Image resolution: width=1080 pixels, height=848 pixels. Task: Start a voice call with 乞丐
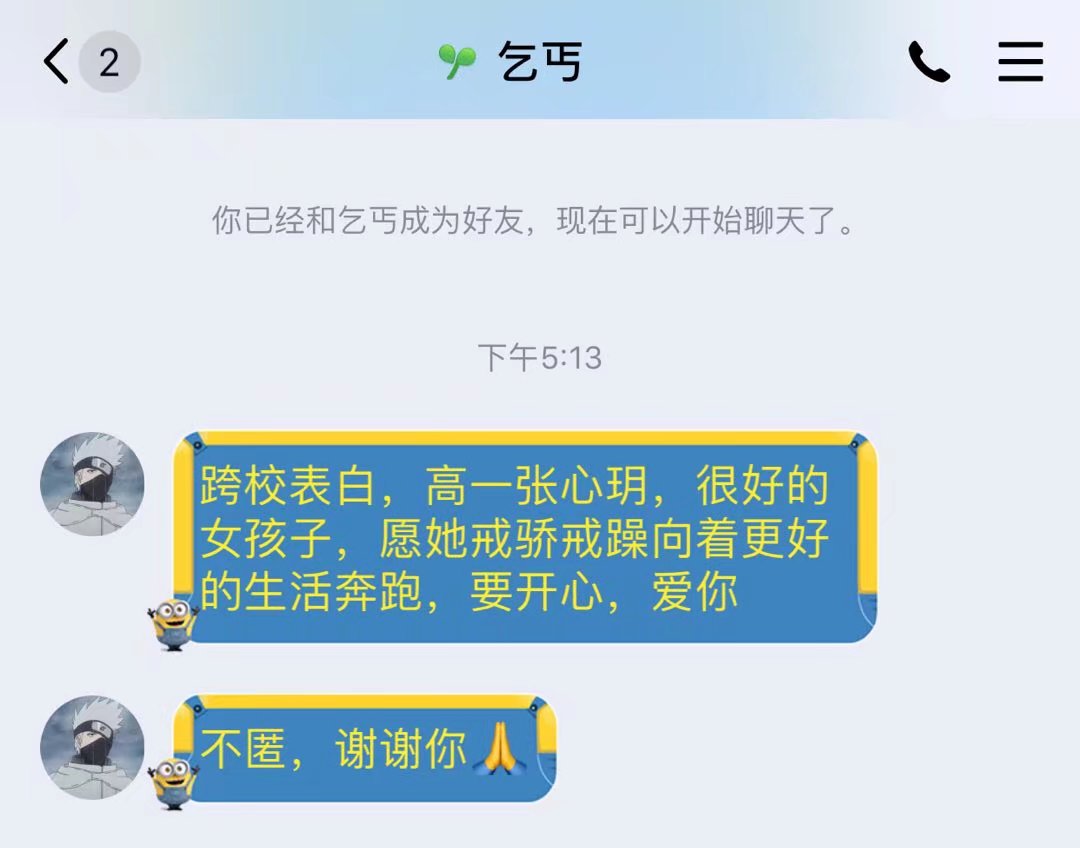(x=928, y=62)
